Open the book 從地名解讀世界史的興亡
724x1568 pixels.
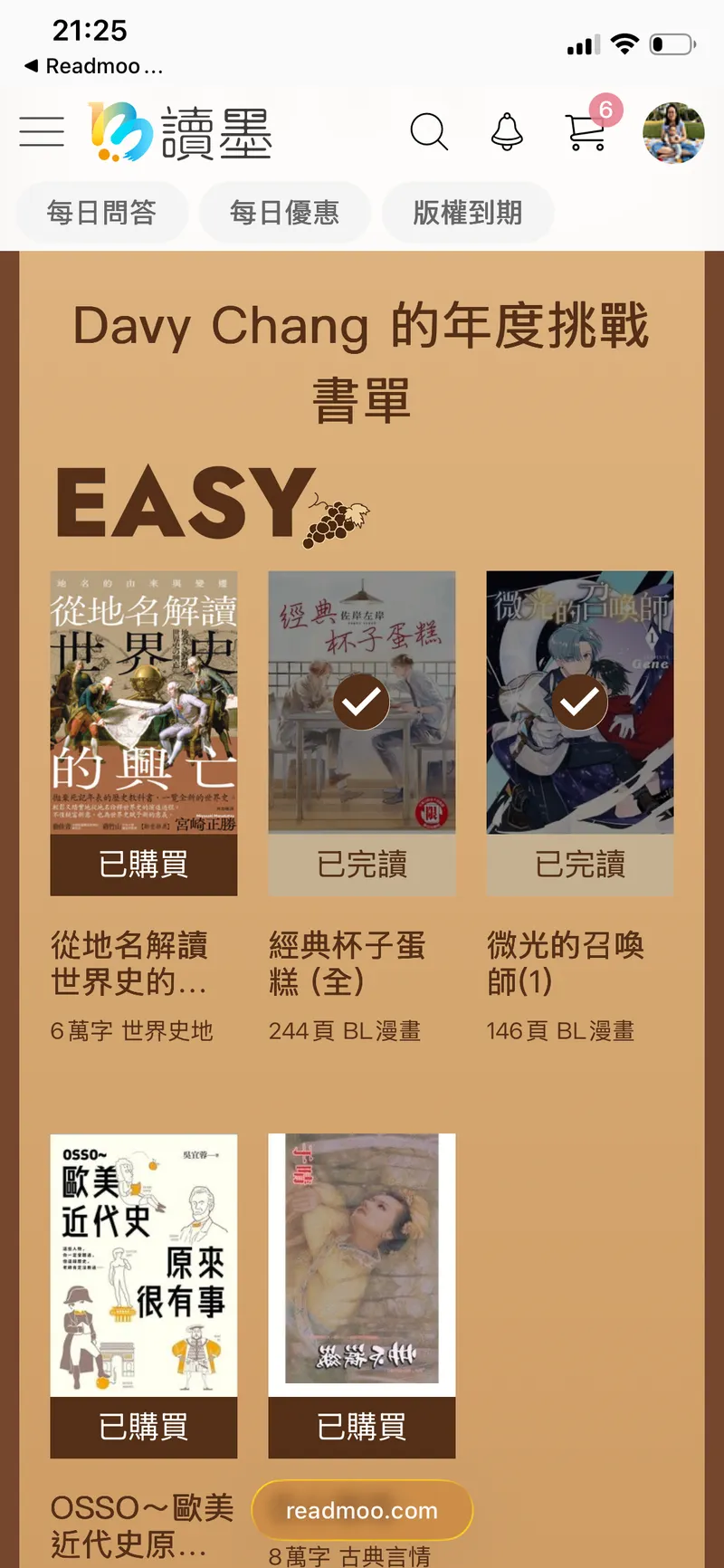(x=144, y=703)
